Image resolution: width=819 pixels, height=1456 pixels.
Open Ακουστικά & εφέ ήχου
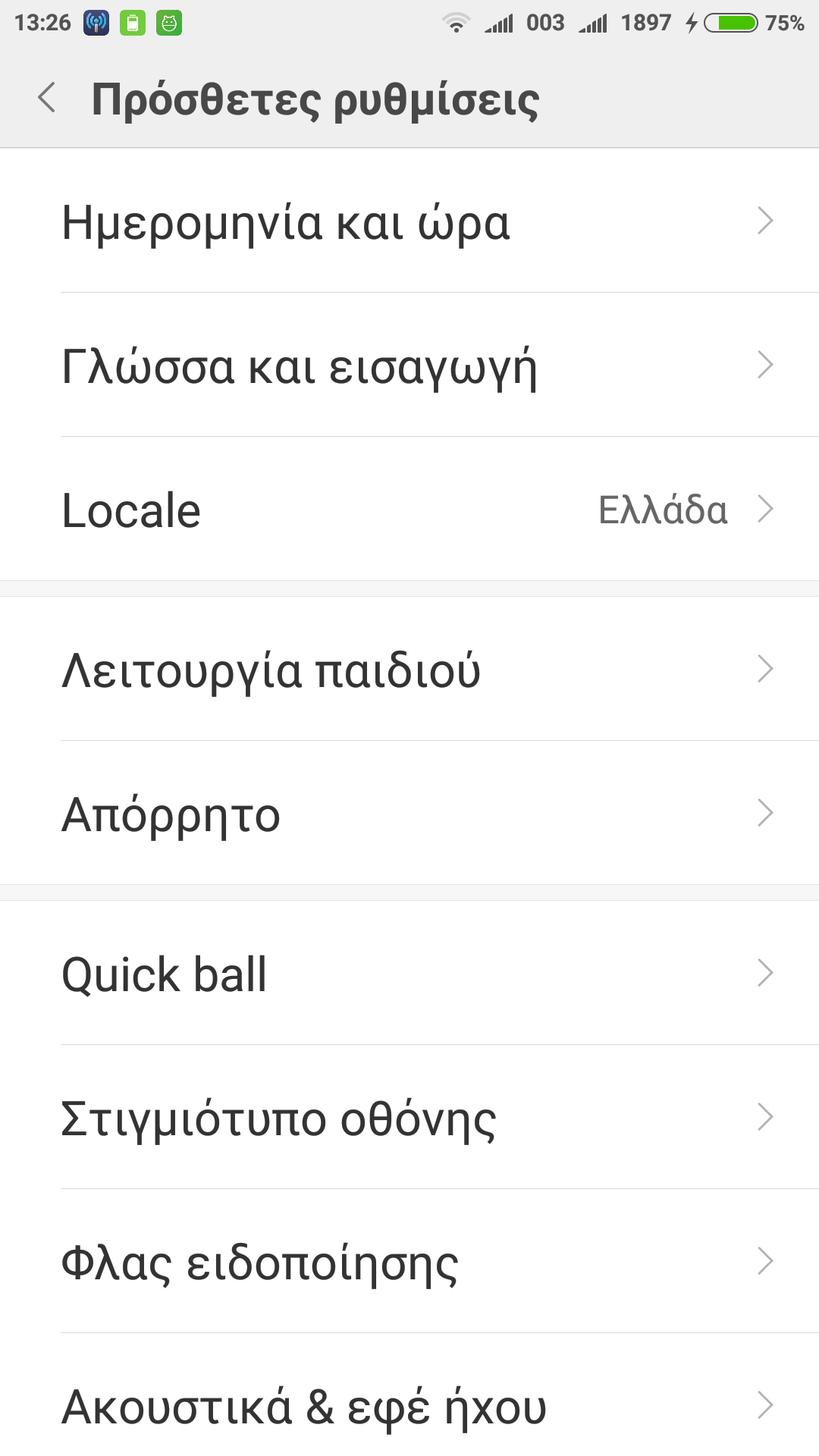pyautogui.click(x=409, y=1404)
